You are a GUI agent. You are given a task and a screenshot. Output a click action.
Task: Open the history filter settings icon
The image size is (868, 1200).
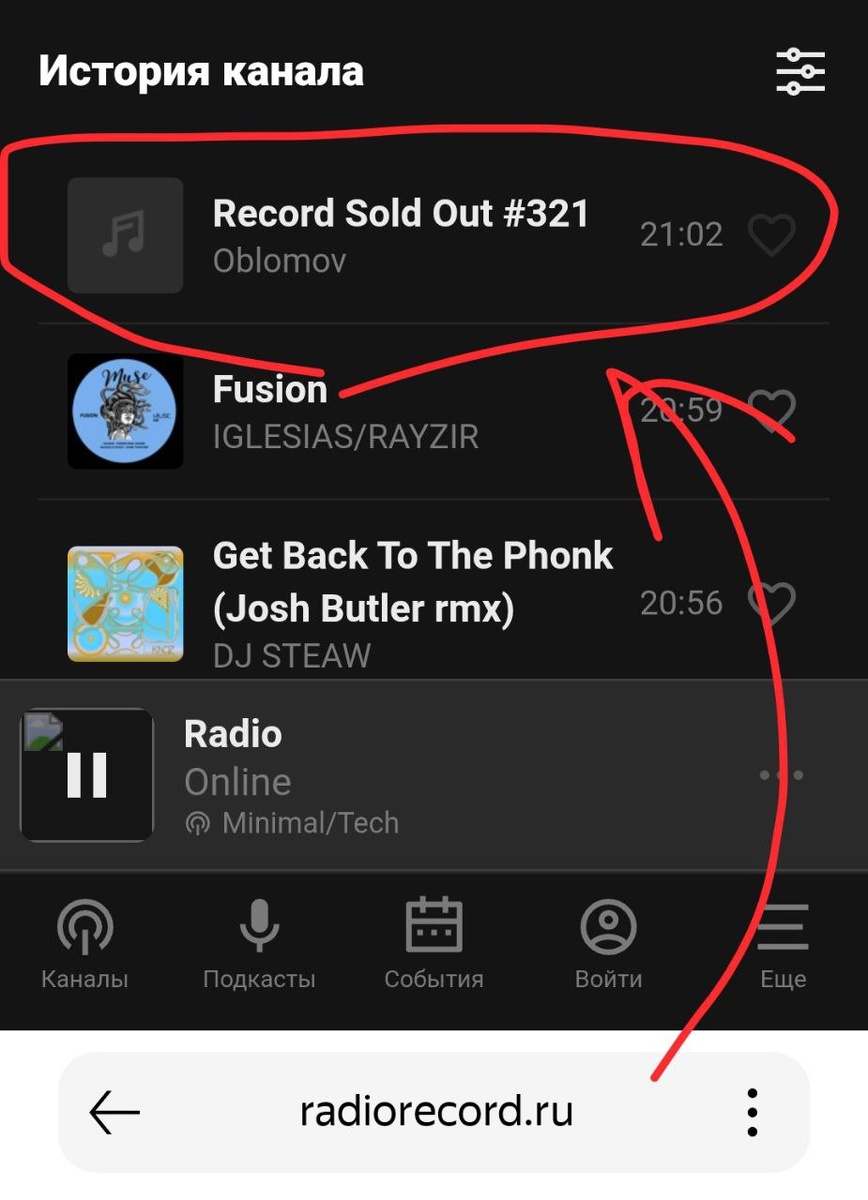click(801, 70)
